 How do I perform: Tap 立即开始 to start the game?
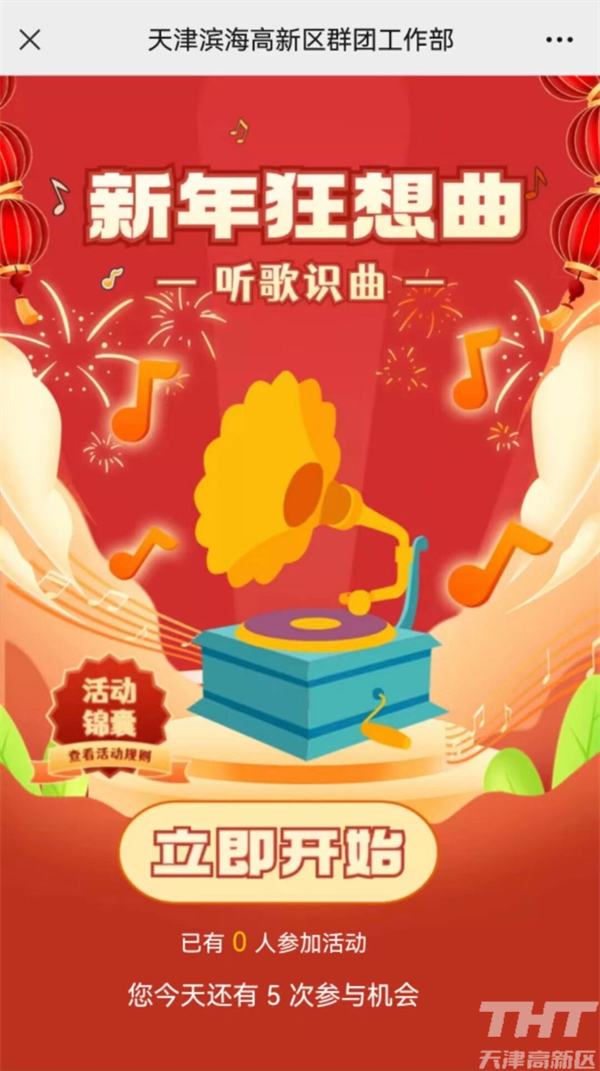(278, 853)
